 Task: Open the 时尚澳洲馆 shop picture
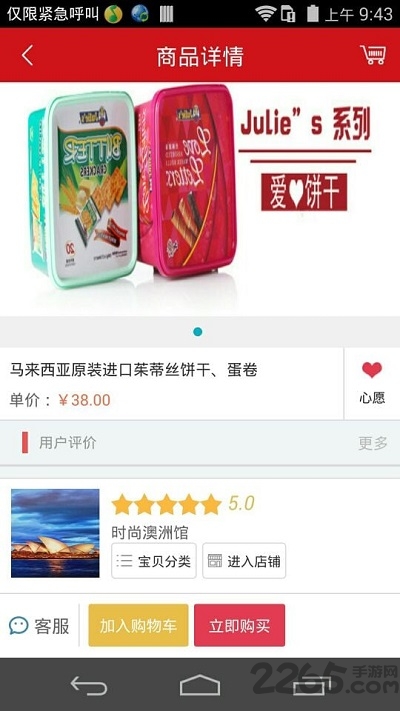coord(55,533)
